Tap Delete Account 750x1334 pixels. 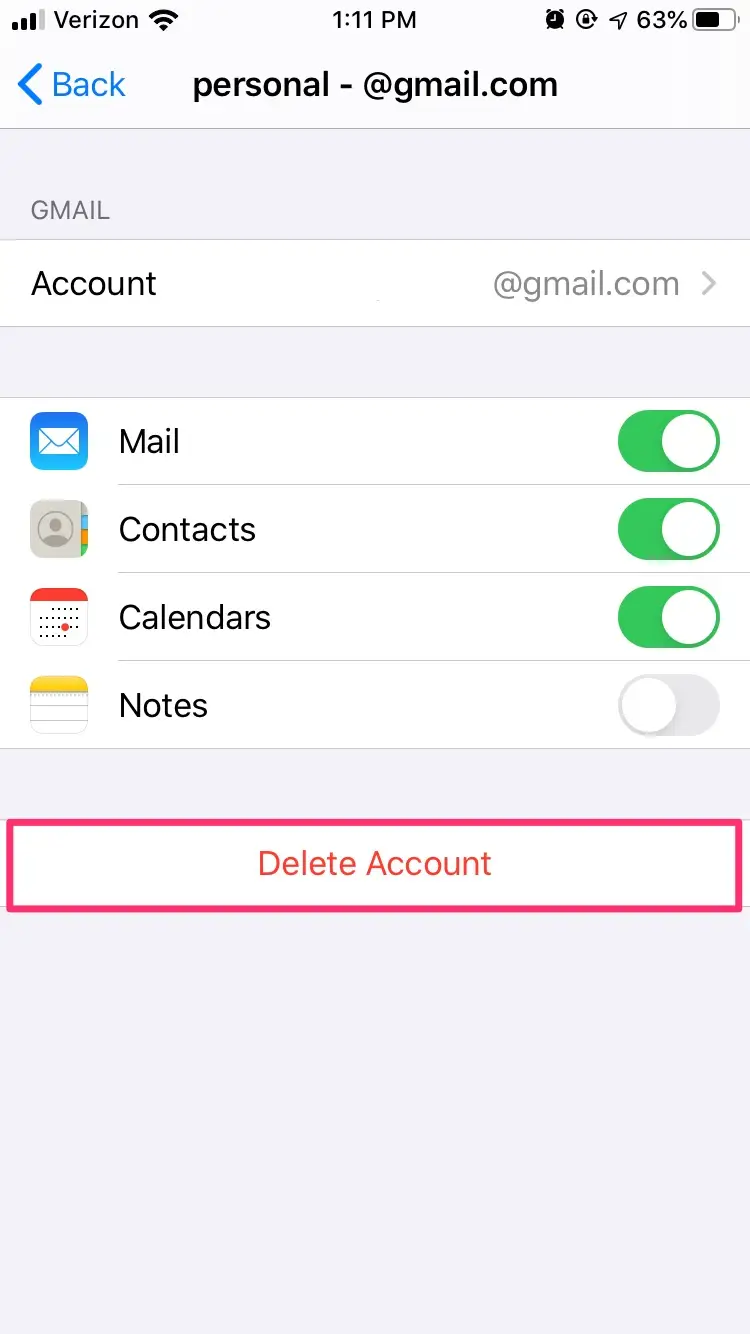point(375,864)
